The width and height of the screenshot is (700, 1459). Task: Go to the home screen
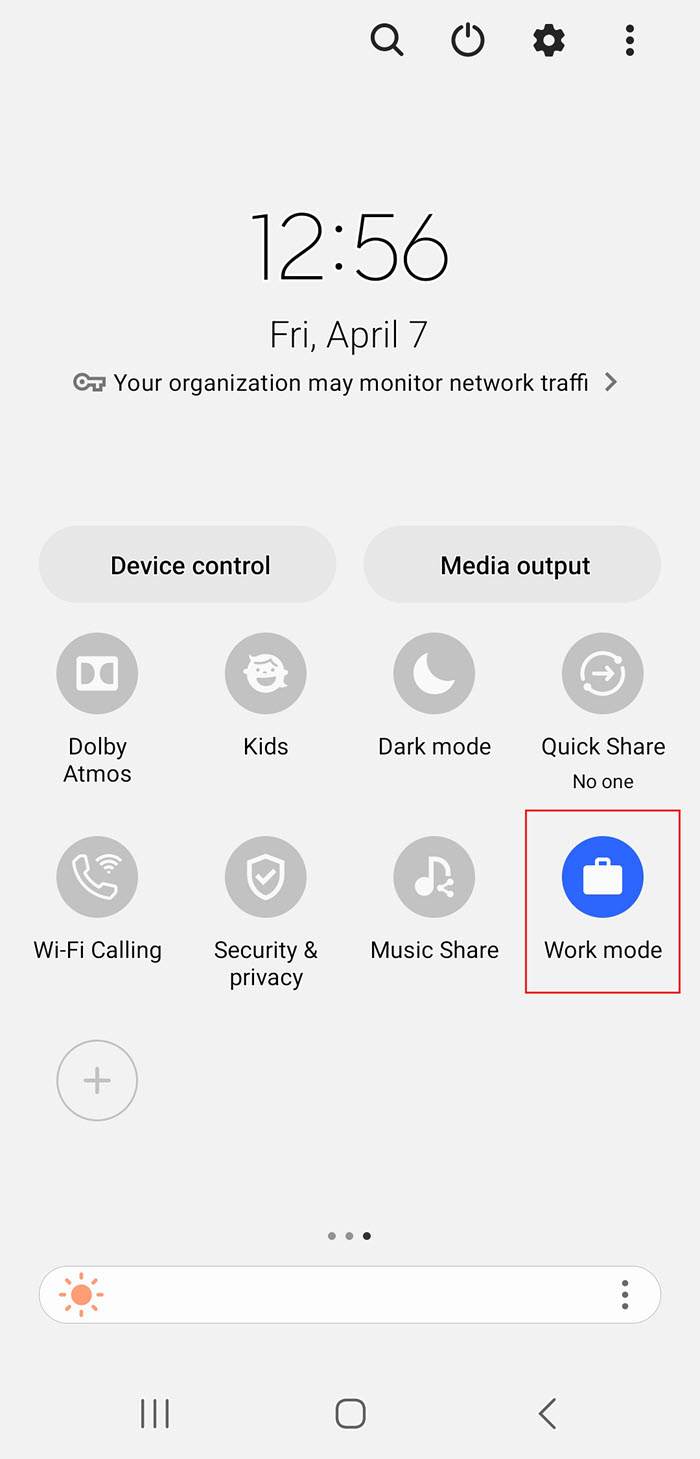[350, 1413]
